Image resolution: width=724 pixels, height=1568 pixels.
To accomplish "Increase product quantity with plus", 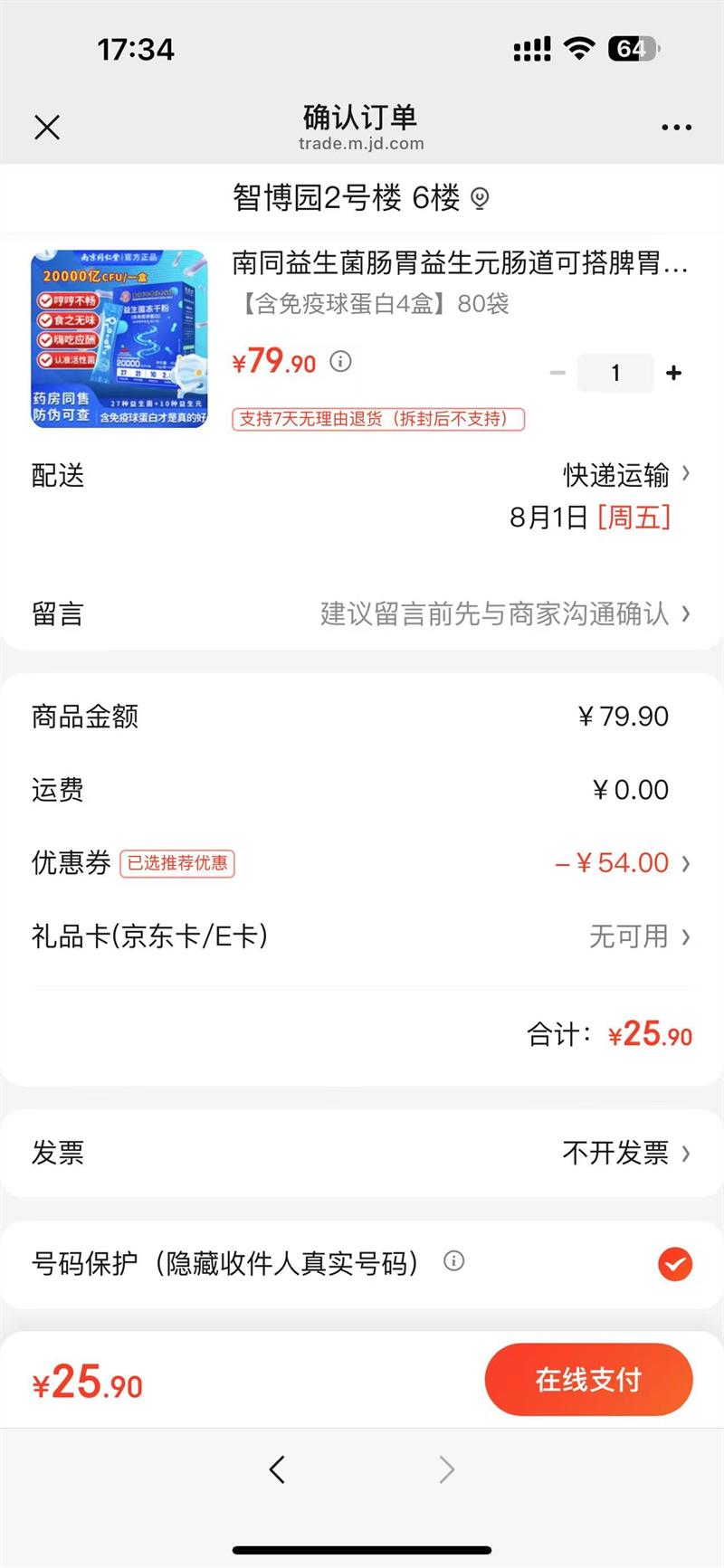I will (673, 373).
